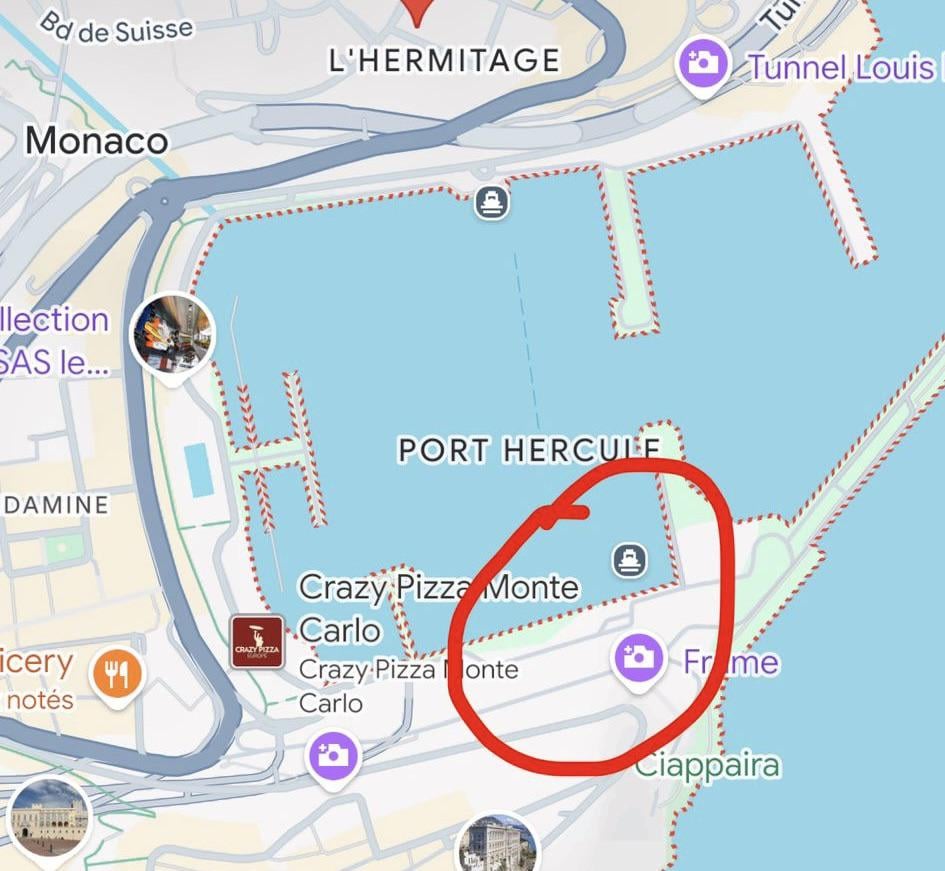The height and width of the screenshot is (871, 945).
Task: Open the Tunnel Louis photo spot marker
Action: [x=703, y=64]
